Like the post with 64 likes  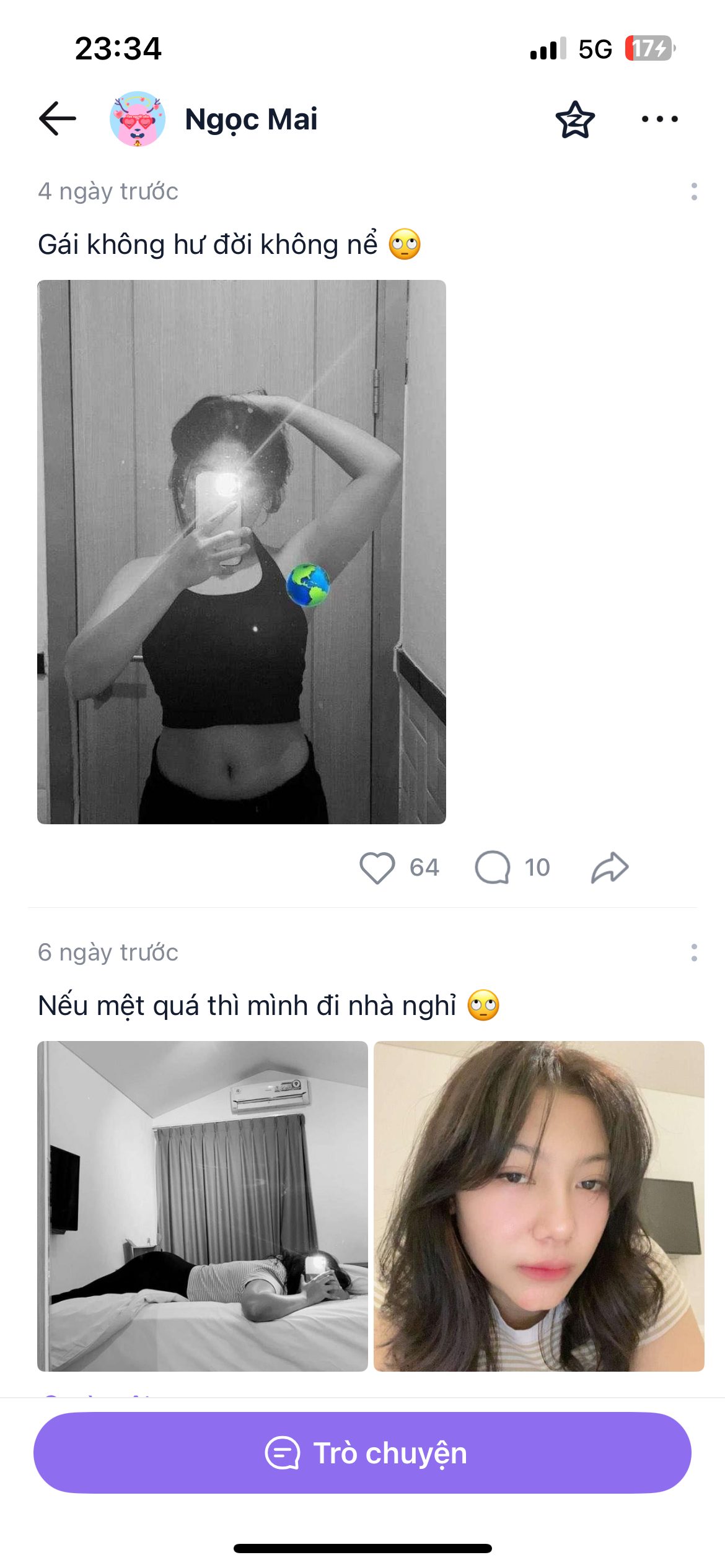point(377,868)
